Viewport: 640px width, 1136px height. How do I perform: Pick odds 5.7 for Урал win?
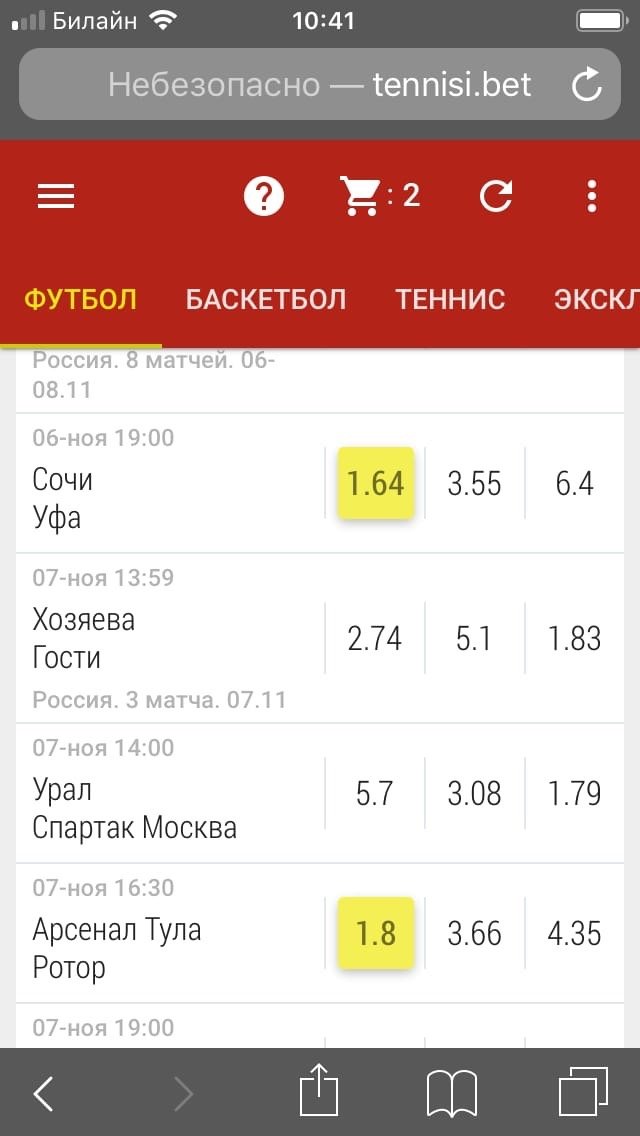click(x=375, y=794)
